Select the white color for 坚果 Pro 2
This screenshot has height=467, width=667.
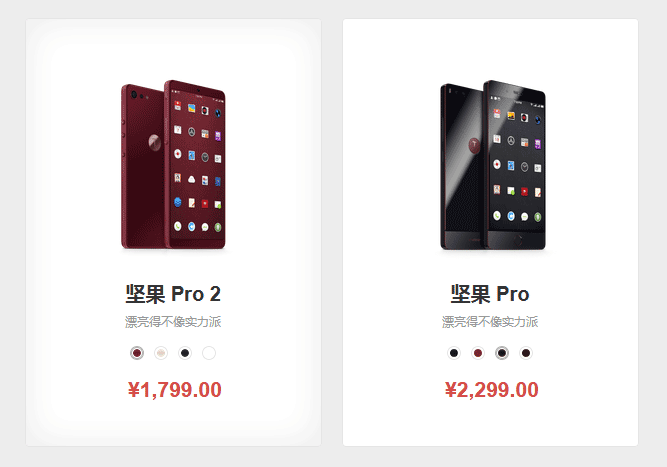point(209,353)
